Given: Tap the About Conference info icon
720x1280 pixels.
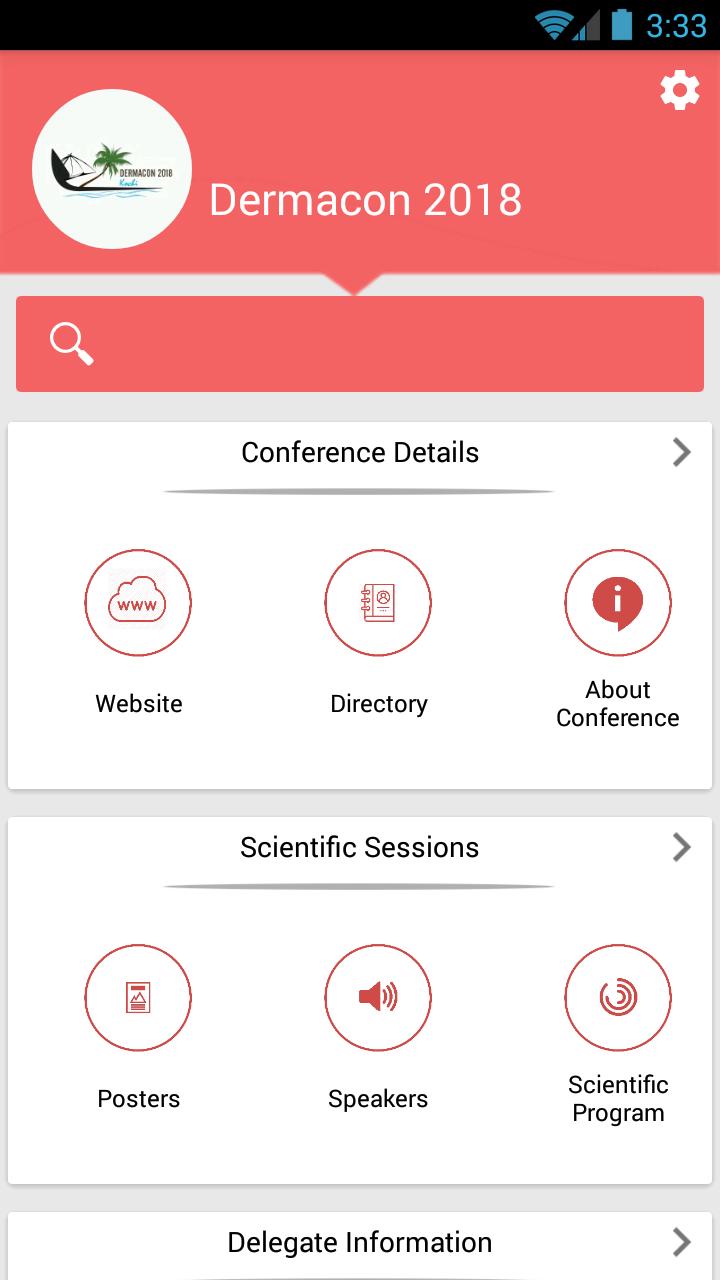Looking at the screenshot, I should (618, 602).
